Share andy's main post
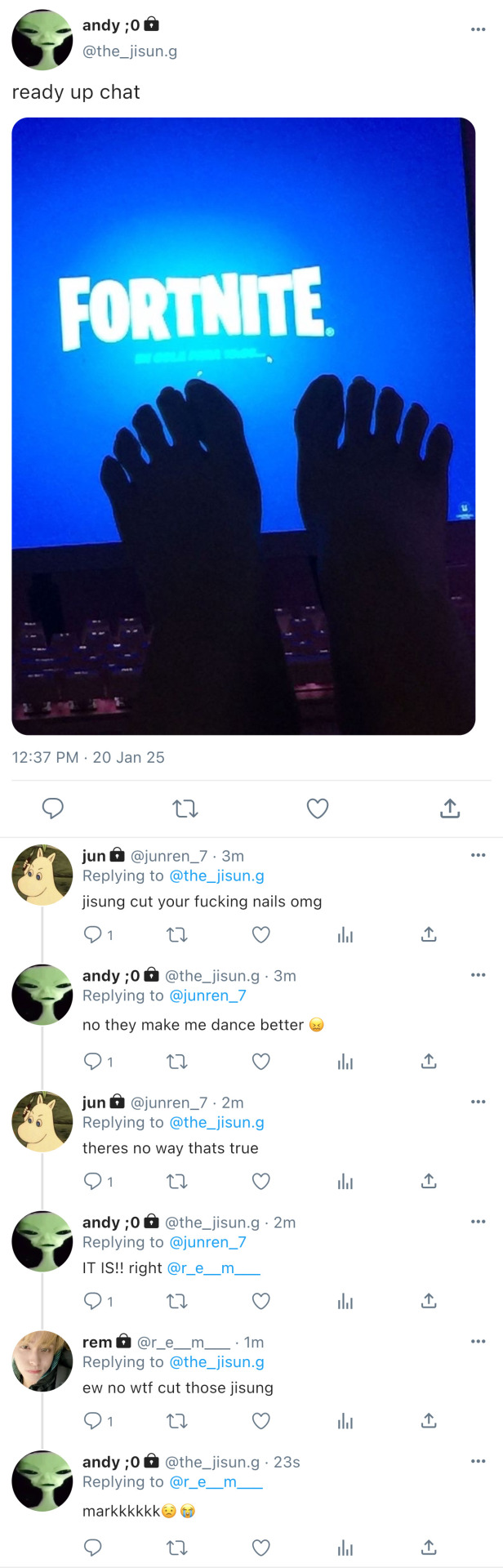The width and height of the screenshot is (503, 1568). (x=450, y=808)
